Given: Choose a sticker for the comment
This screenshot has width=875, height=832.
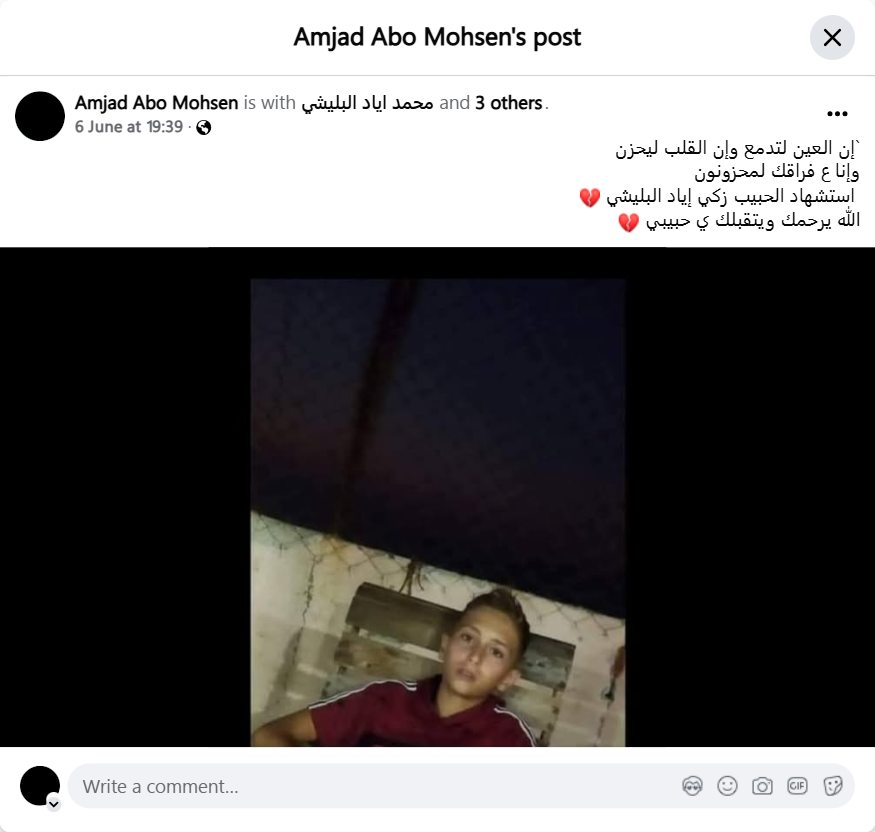Looking at the screenshot, I should [832, 786].
